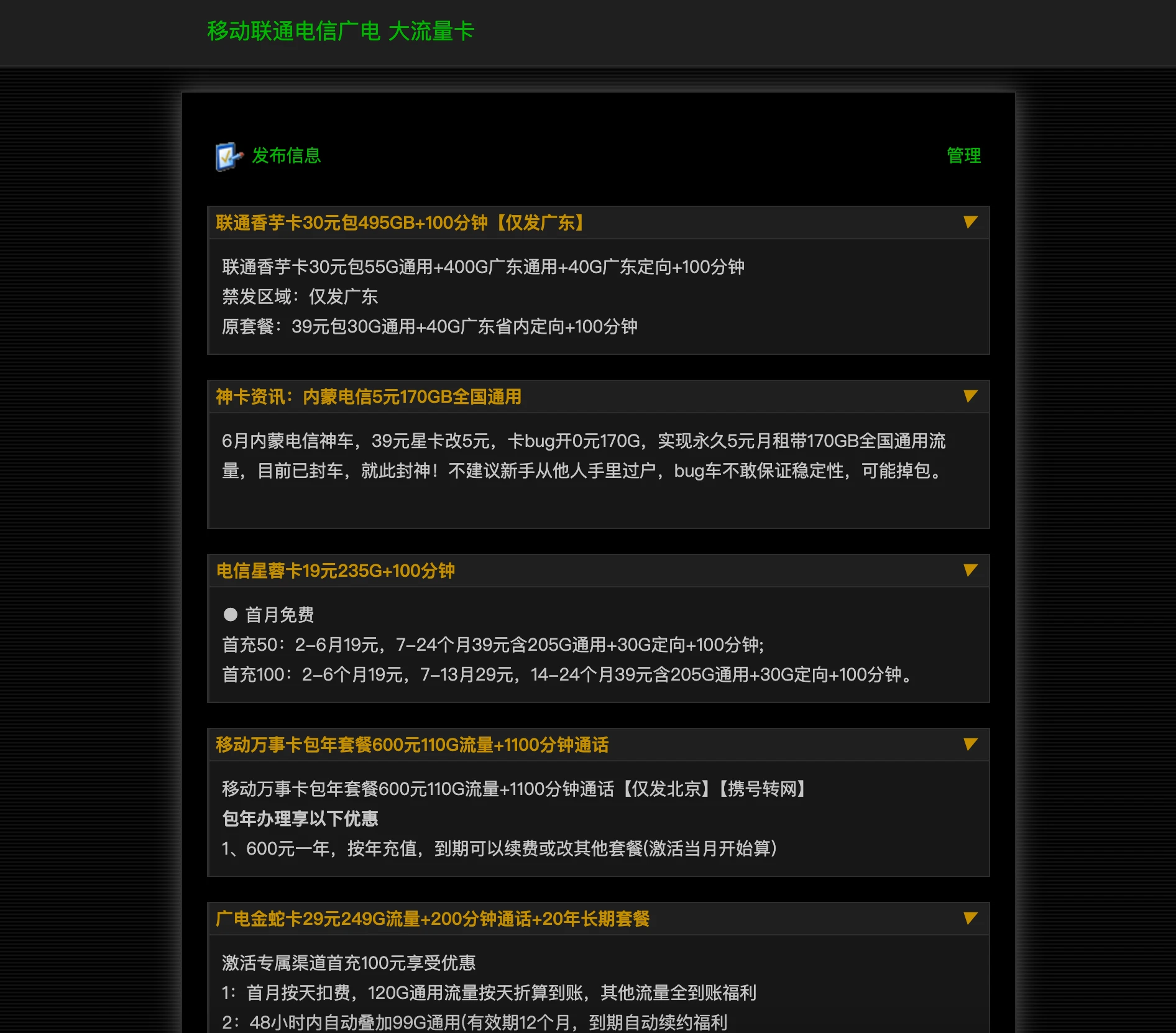Toggle the arrow on 移动万事卡 post
The image size is (1176, 1033).
coord(970,744)
